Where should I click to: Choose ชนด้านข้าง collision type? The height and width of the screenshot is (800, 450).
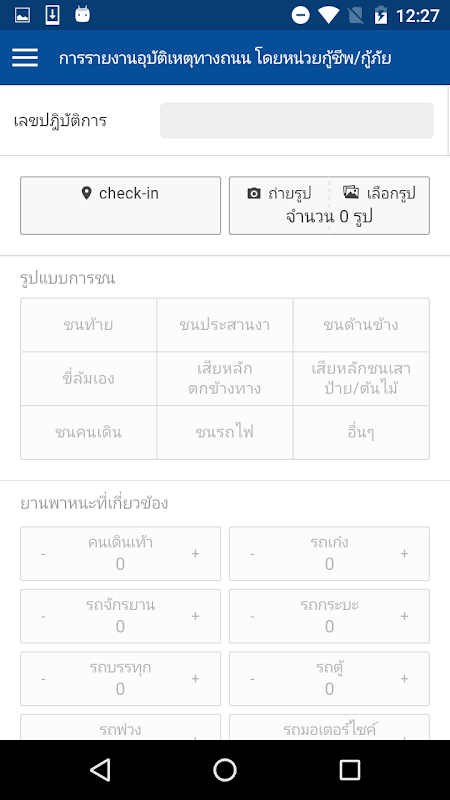pyautogui.click(x=361, y=325)
